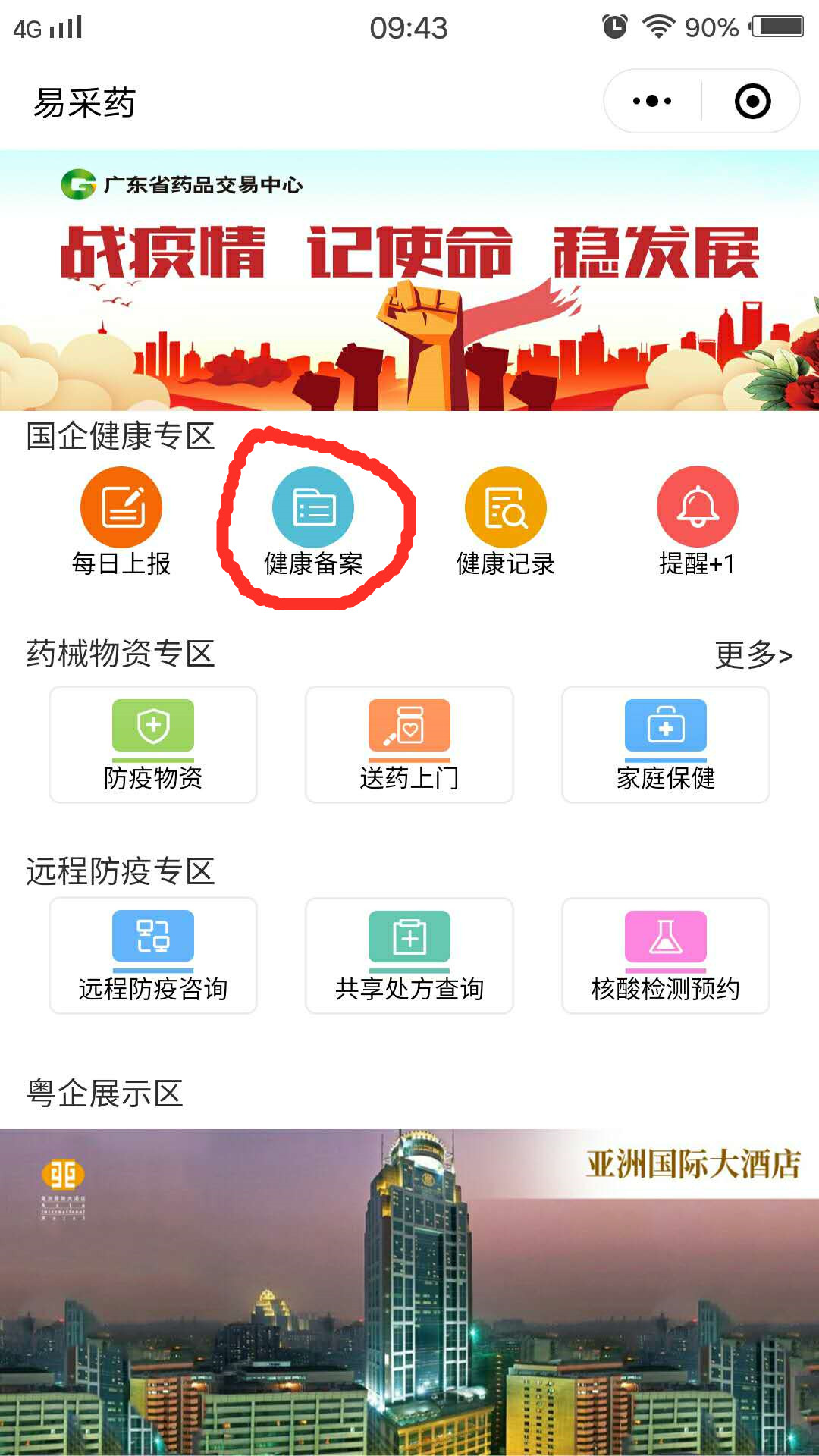The height and width of the screenshot is (1456, 819).
Task: Open the 战疫情 banner
Action: (x=409, y=281)
